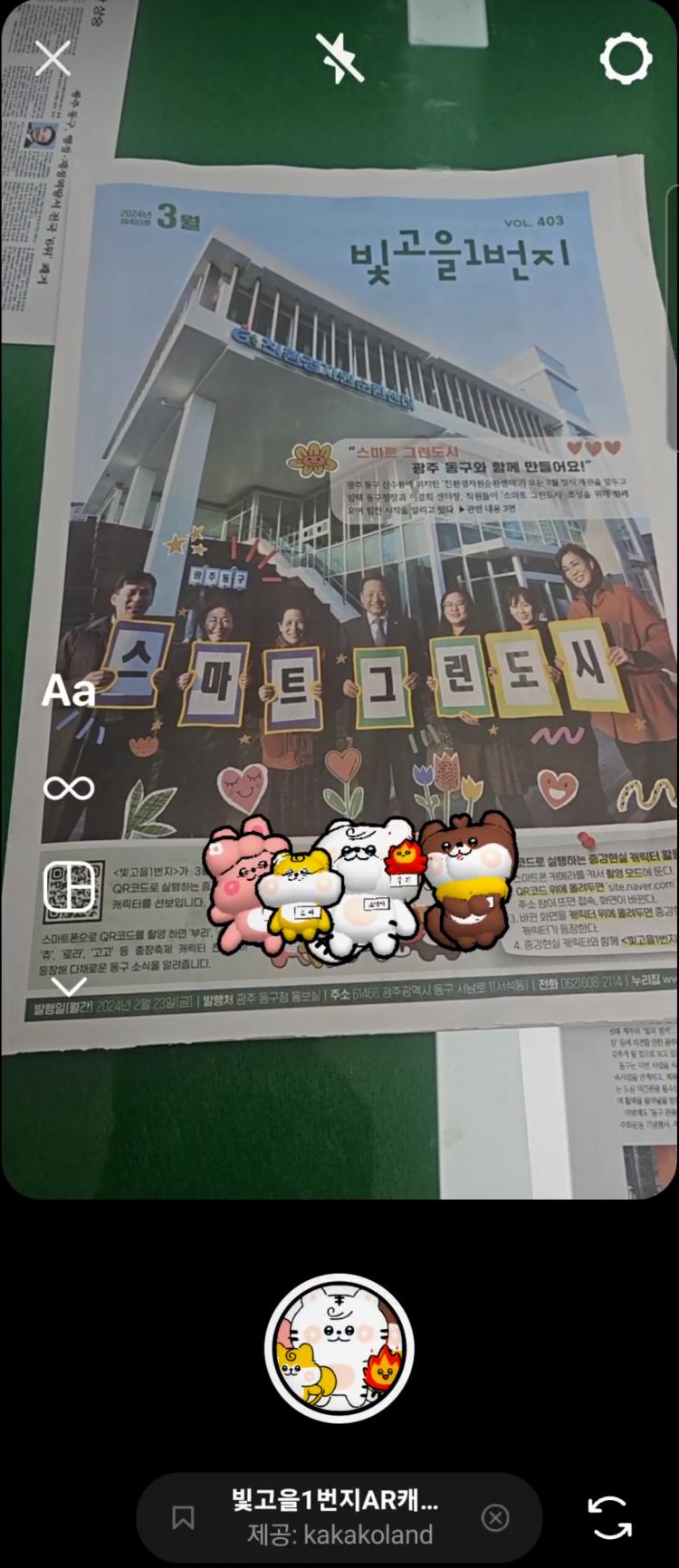679x1568 pixels.
Task: Capture photo with the AR effect shutter
Action: [339, 1348]
